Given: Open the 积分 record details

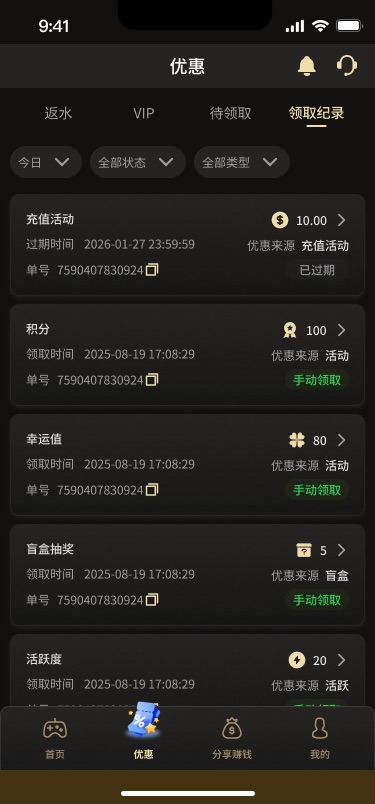Looking at the screenshot, I should [x=187, y=355].
